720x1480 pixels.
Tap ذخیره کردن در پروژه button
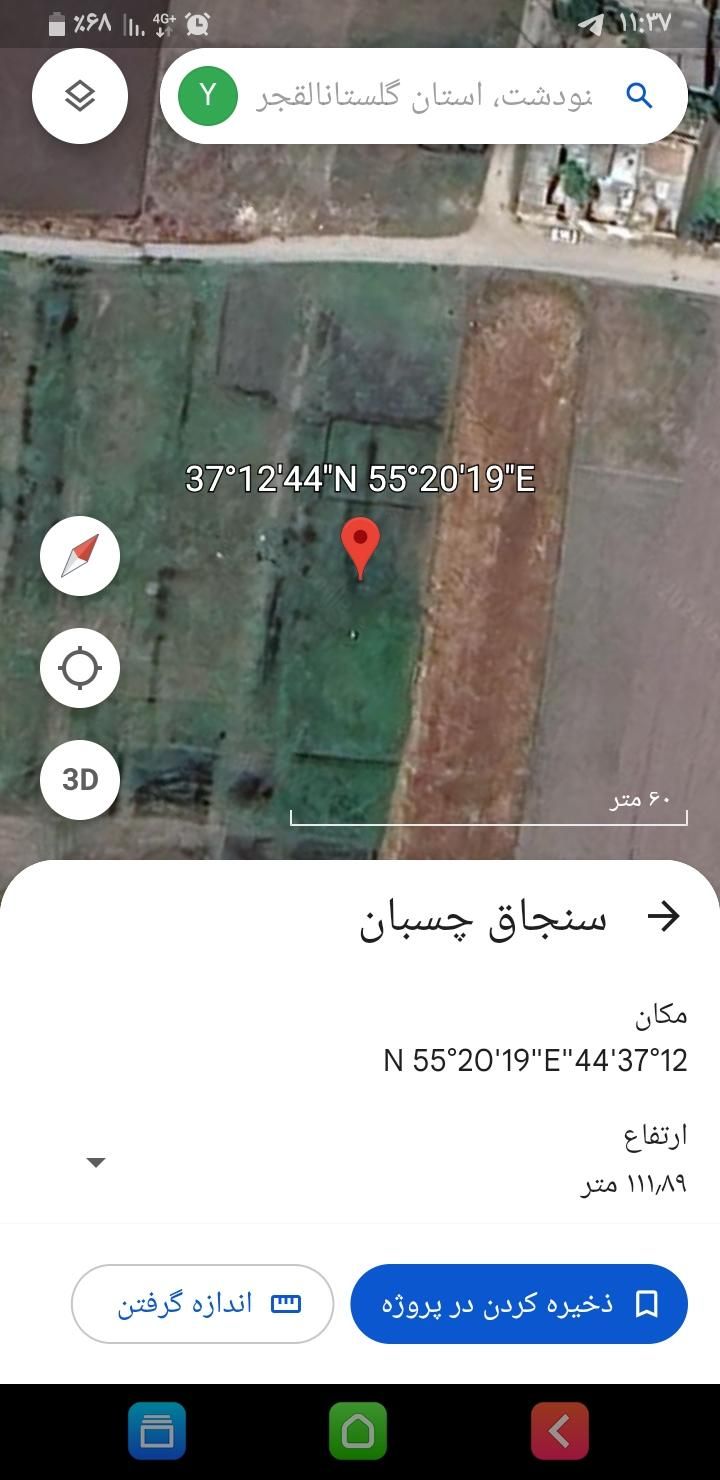518,1303
